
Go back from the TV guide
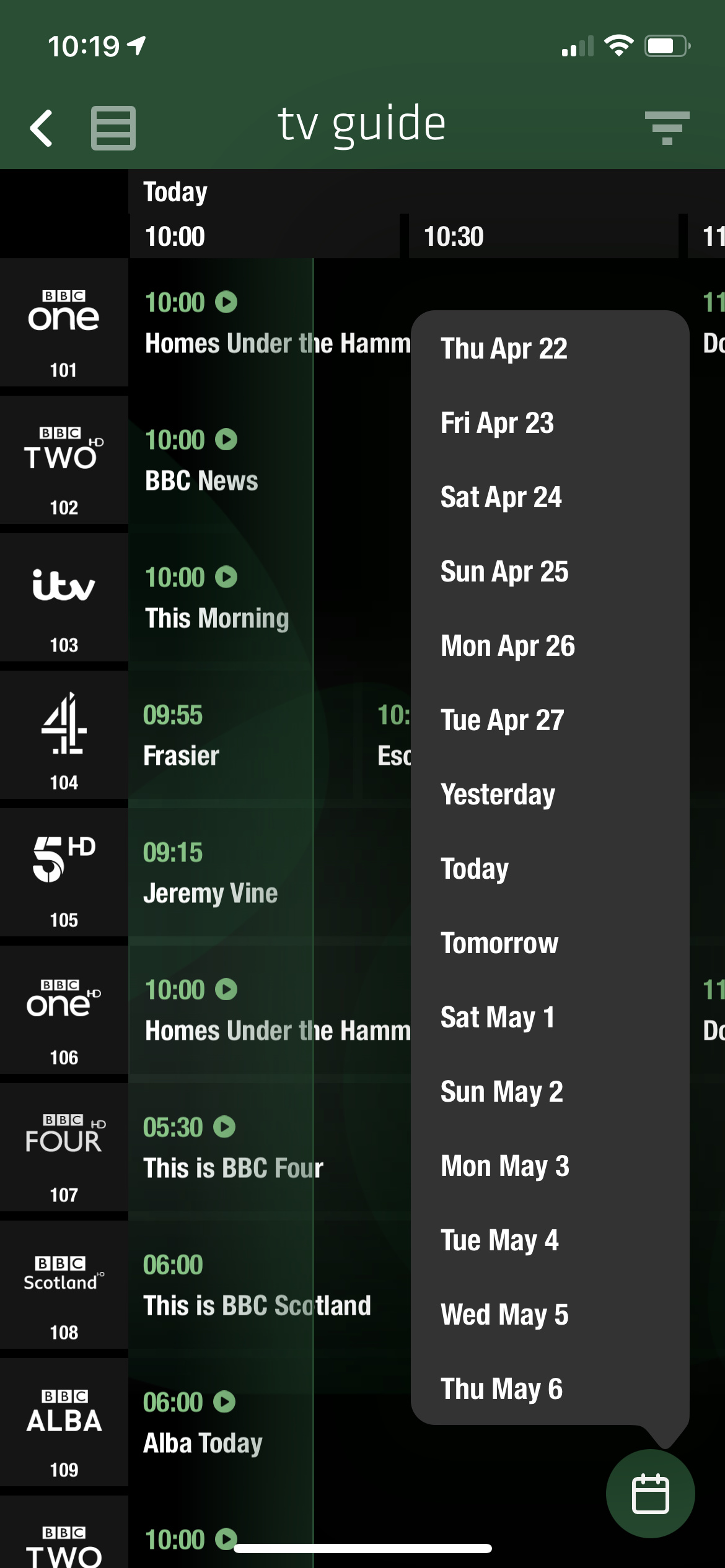click(x=42, y=128)
